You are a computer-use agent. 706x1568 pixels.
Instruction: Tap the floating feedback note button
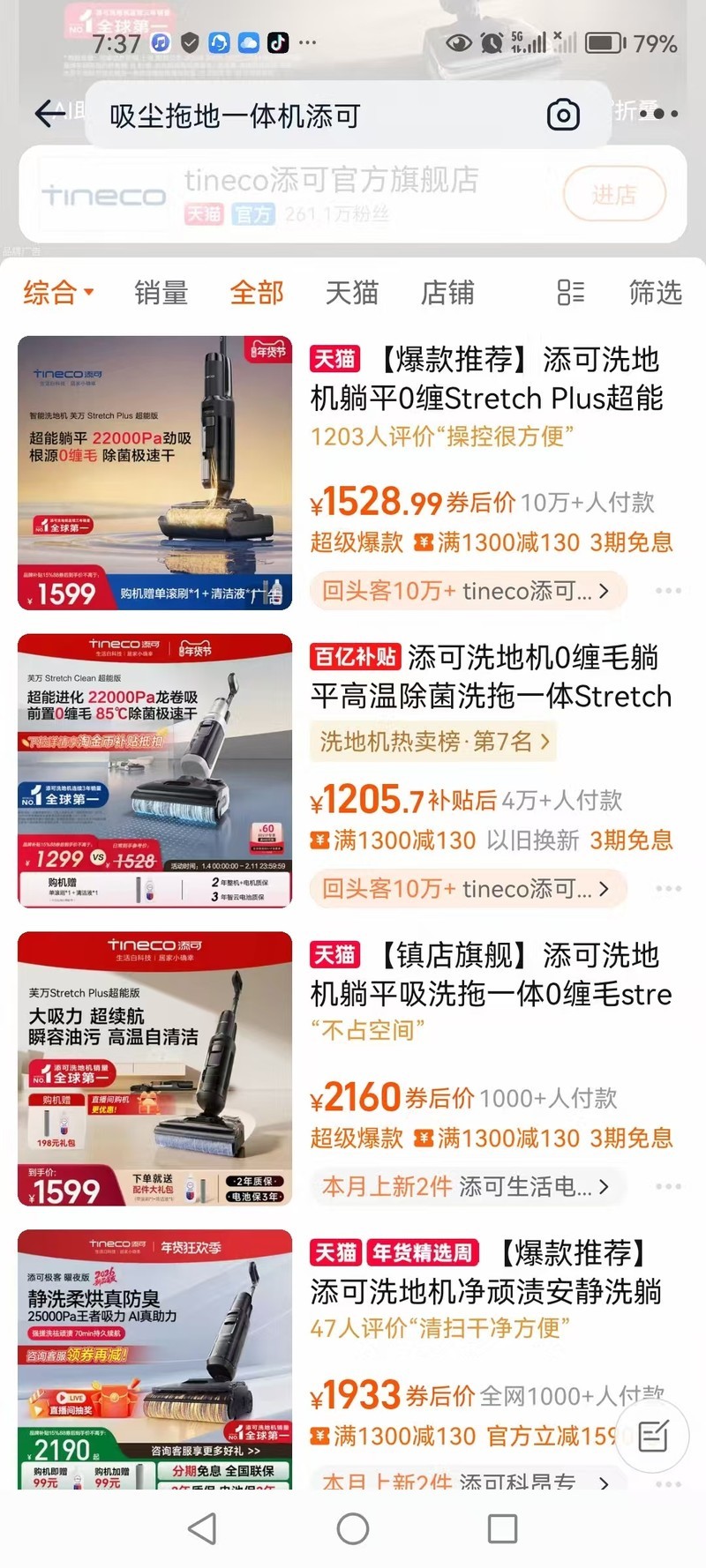pos(653,1437)
